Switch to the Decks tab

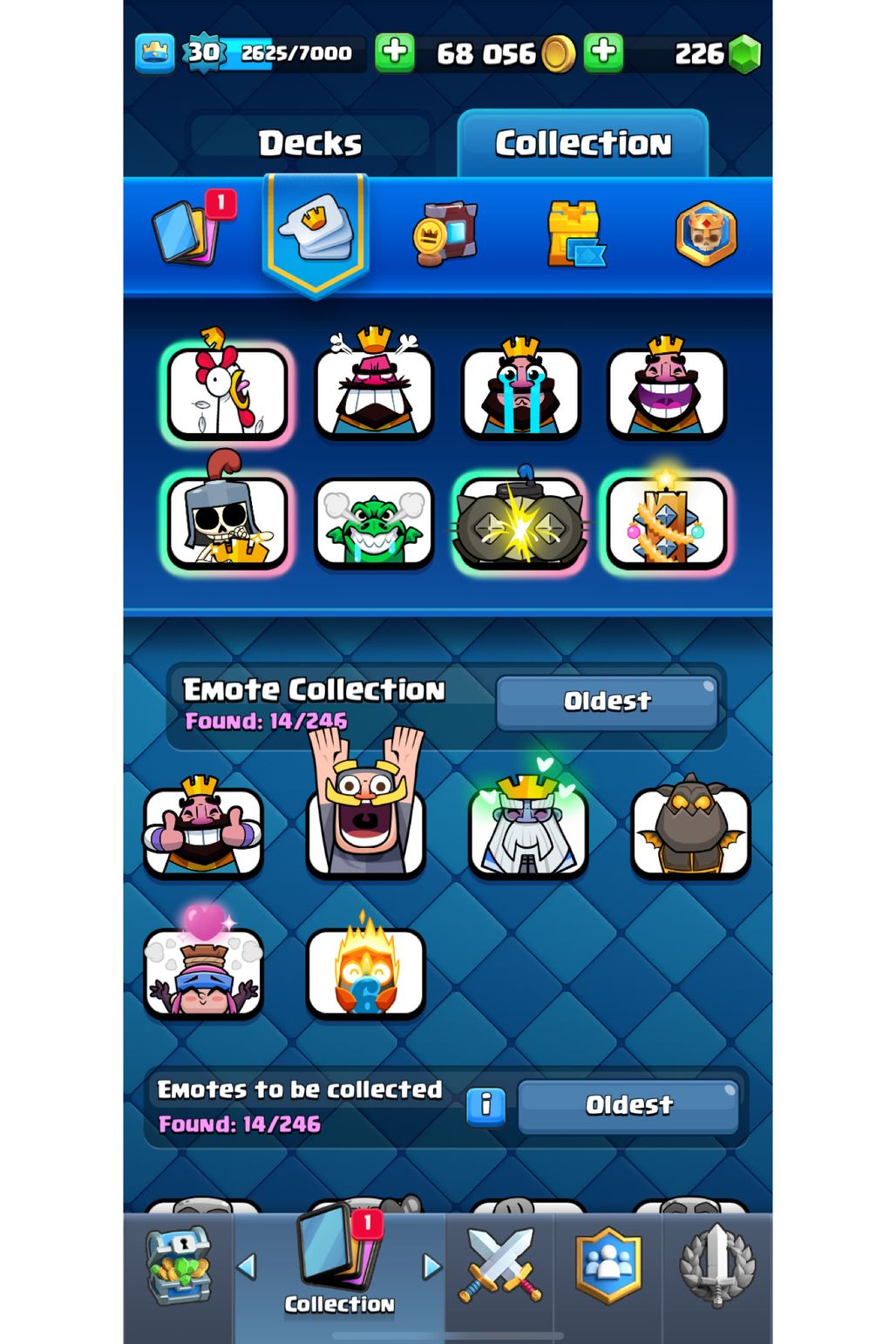coord(309,143)
